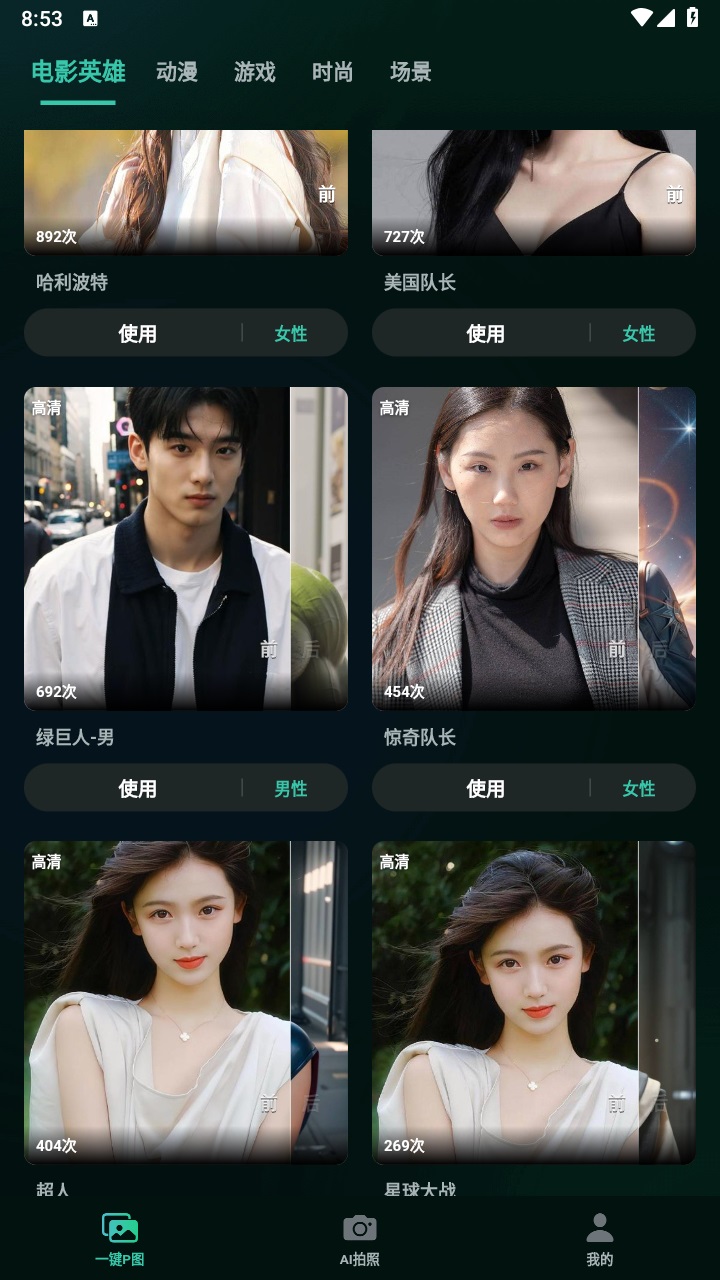The image size is (720, 1280).
Task: Switch to the 动漫 tab
Action: tap(177, 72)
